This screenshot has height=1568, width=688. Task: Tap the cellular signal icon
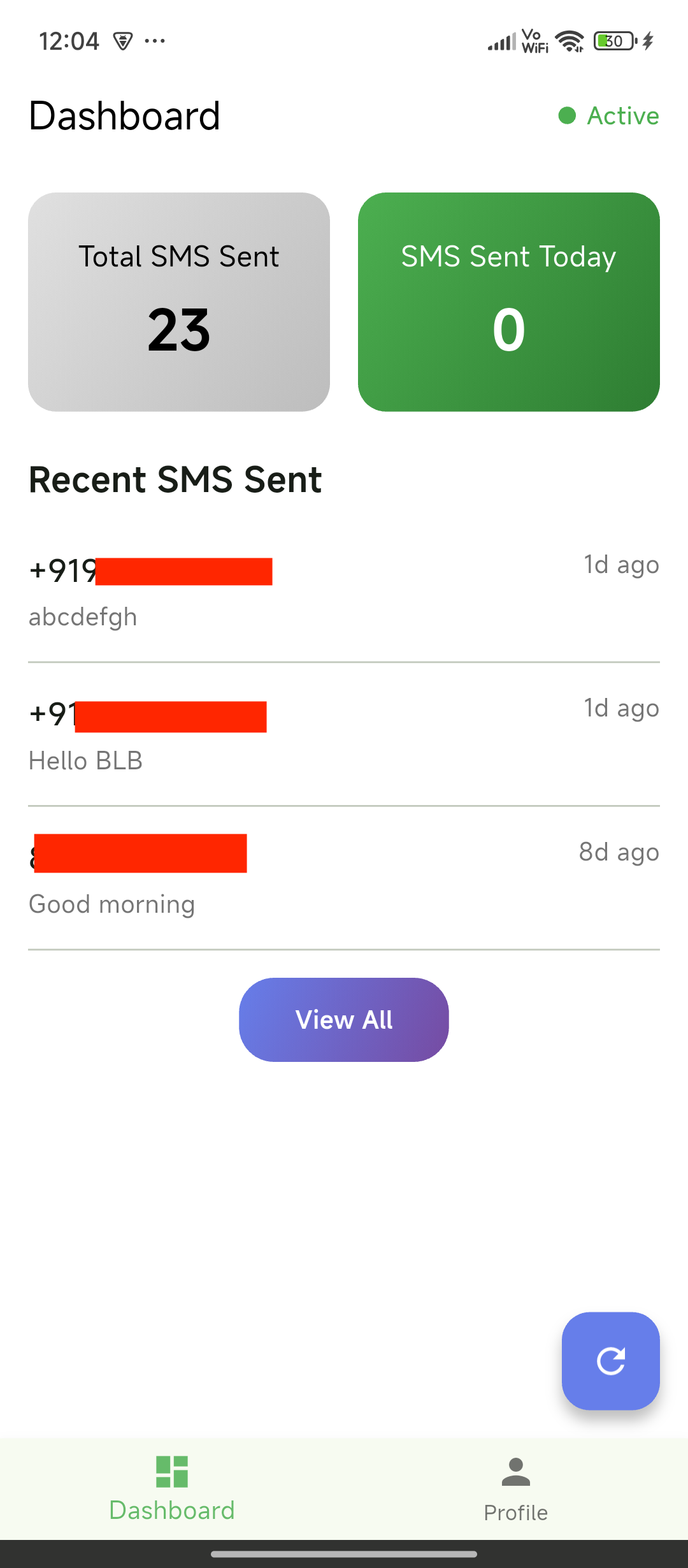(x=503, y=40)
